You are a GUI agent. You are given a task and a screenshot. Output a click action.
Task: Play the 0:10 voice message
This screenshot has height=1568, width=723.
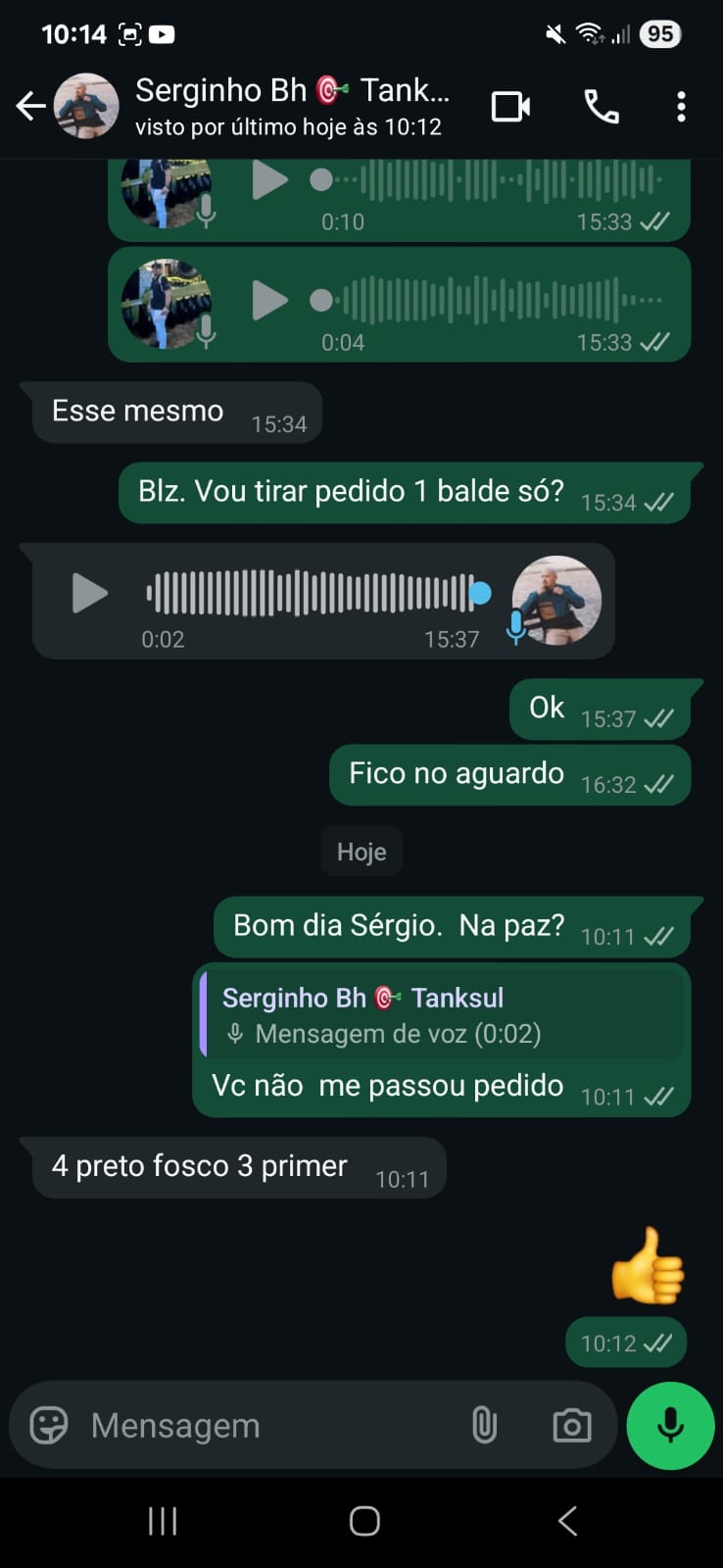(x=269, y=180)
